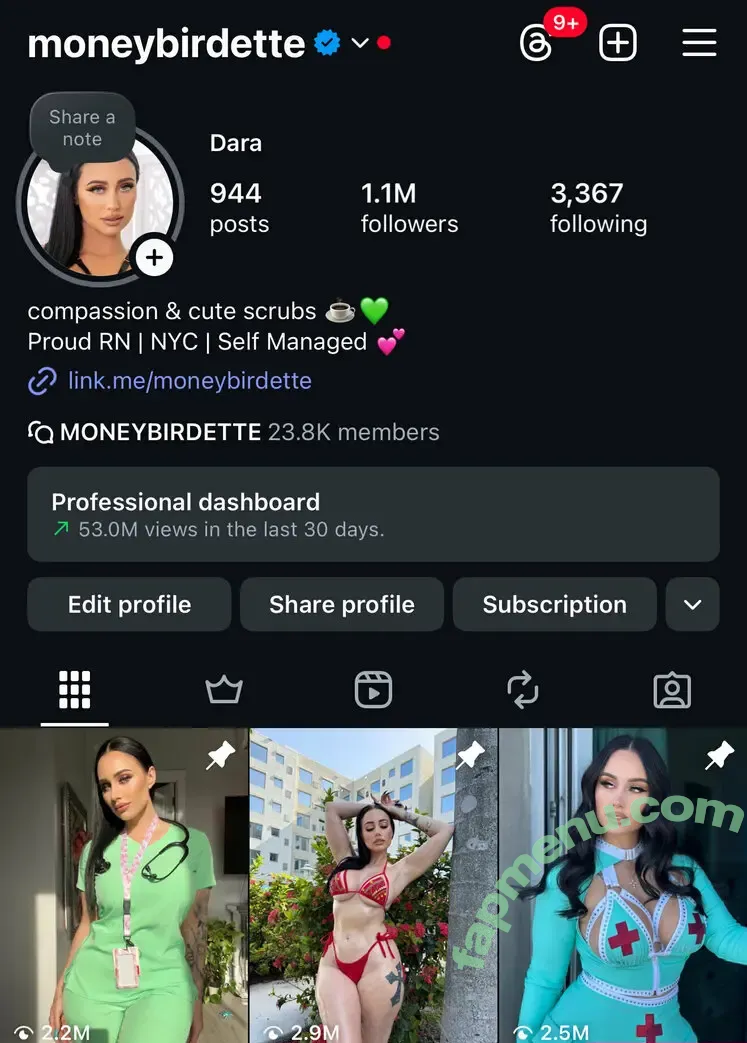Open the 1.1M followers list
The width and height of the screenshot is (747, 1043).
click(x=409, y=207)
